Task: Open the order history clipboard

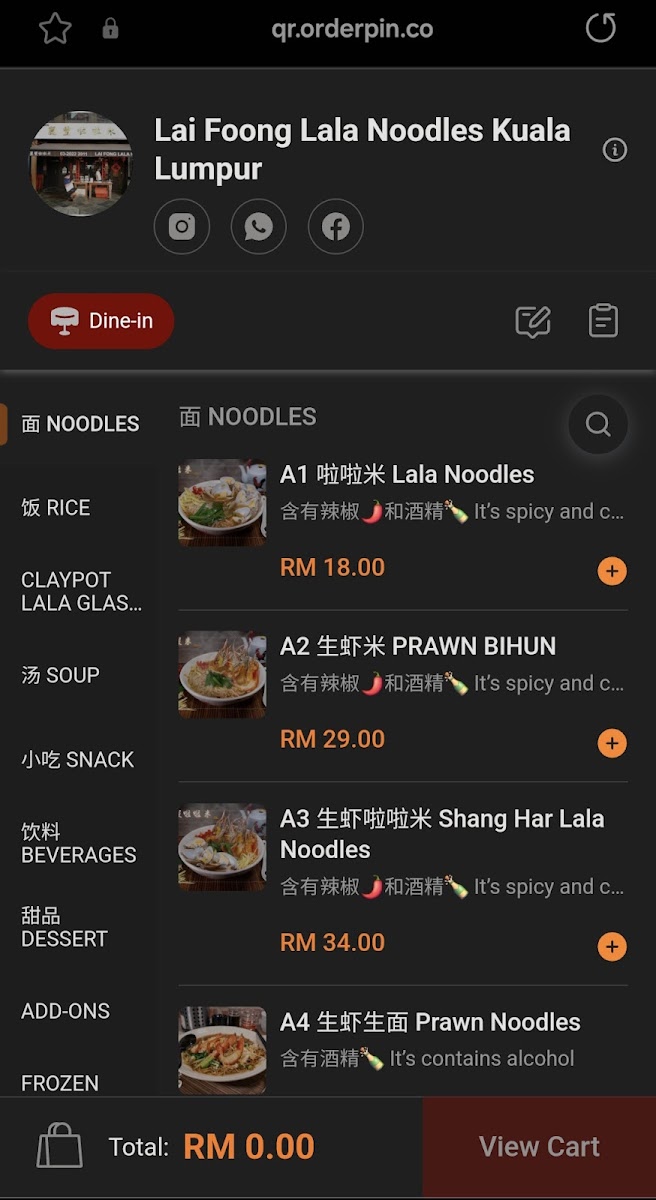Action: pyautogui.click(x=603, y=321)
